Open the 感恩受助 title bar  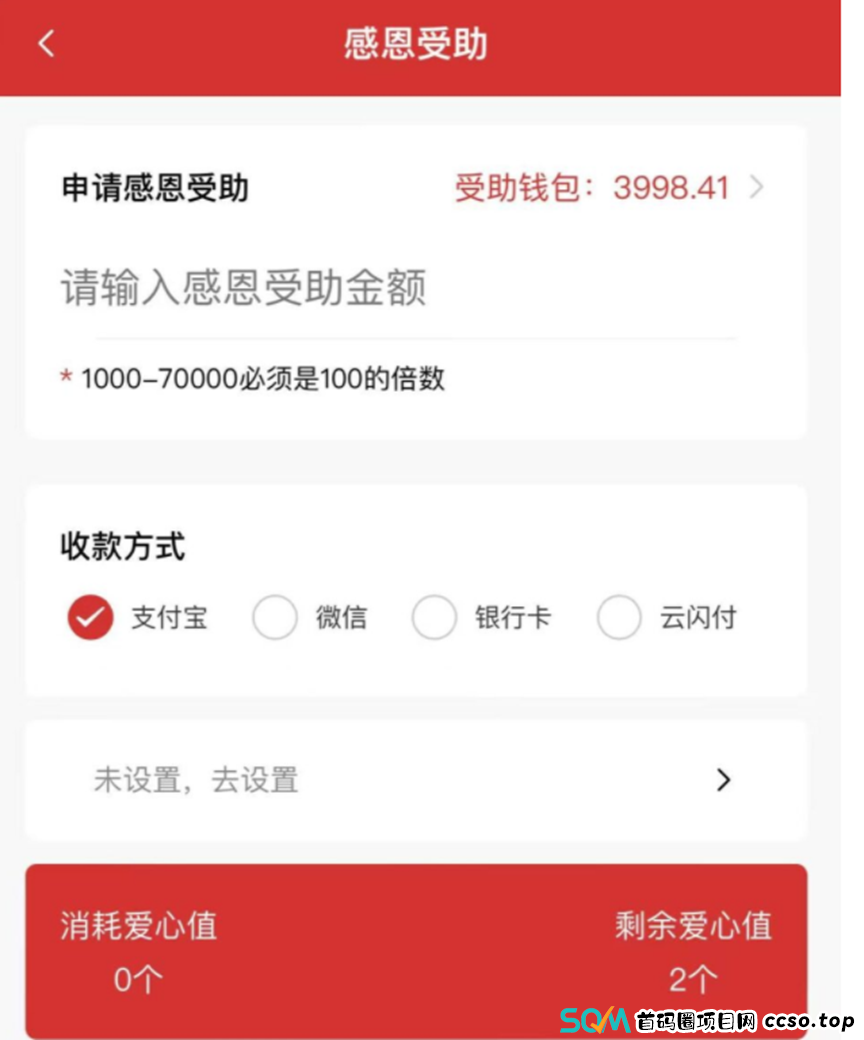416,45
